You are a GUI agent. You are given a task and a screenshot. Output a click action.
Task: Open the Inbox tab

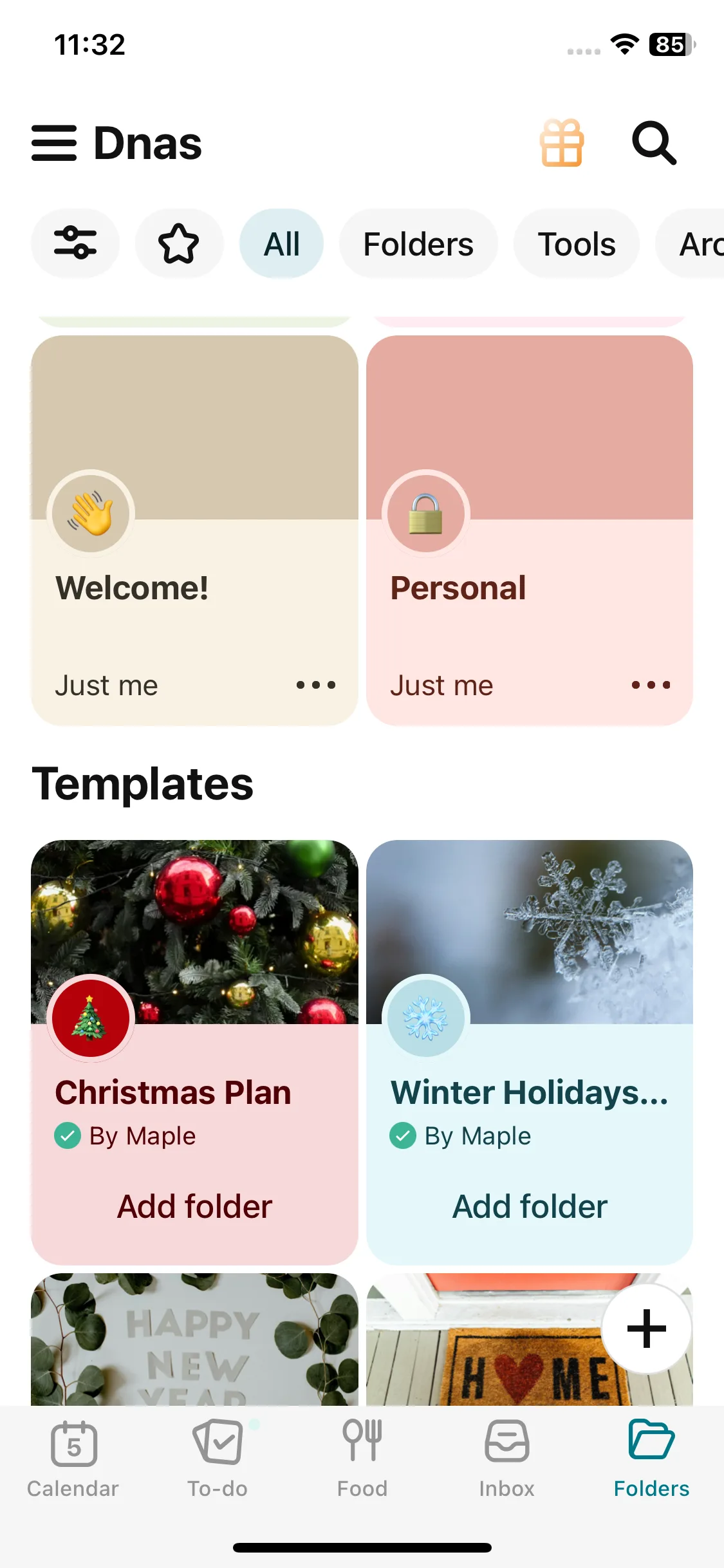point(507,1459)
